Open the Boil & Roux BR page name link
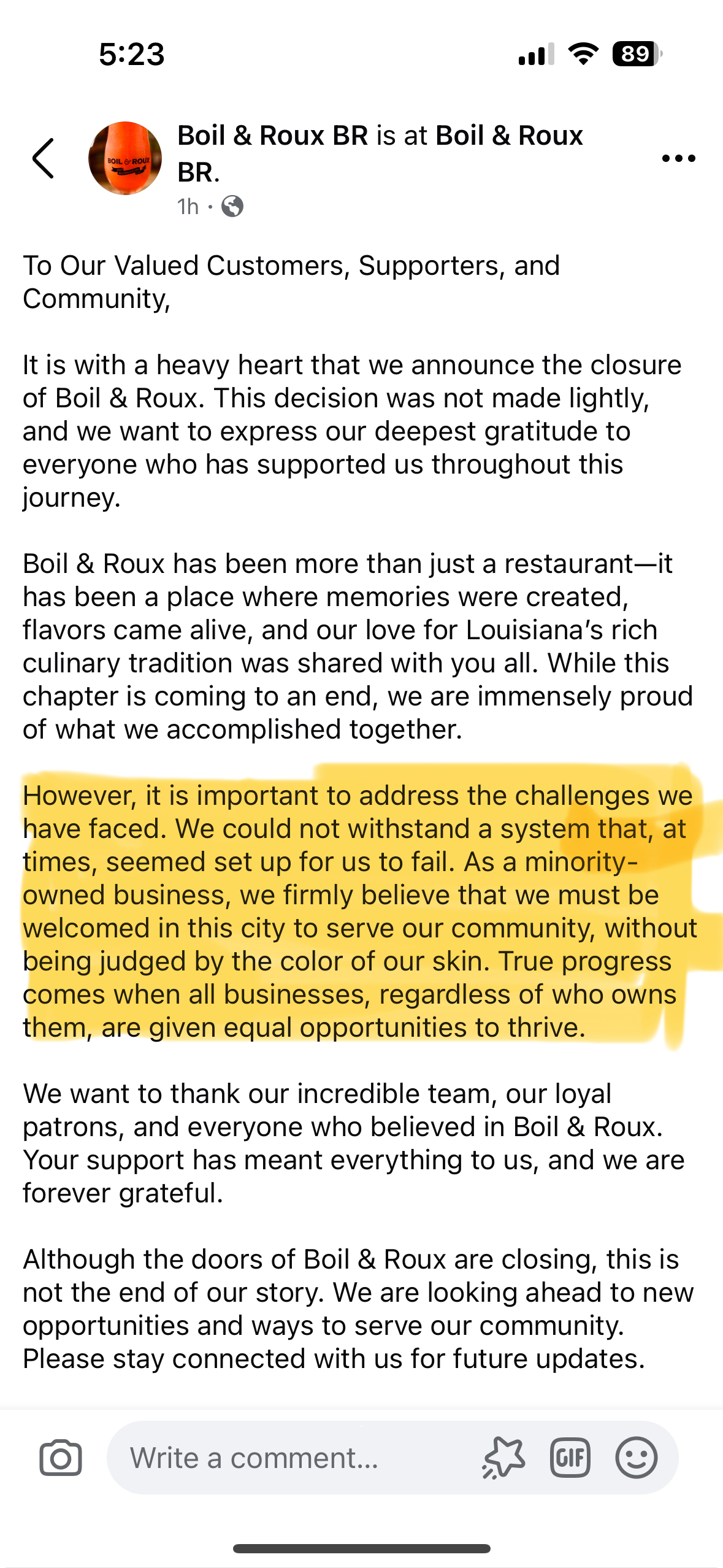Image resolution: width=723 pixels, height=1568 pixels. [273, 136]
